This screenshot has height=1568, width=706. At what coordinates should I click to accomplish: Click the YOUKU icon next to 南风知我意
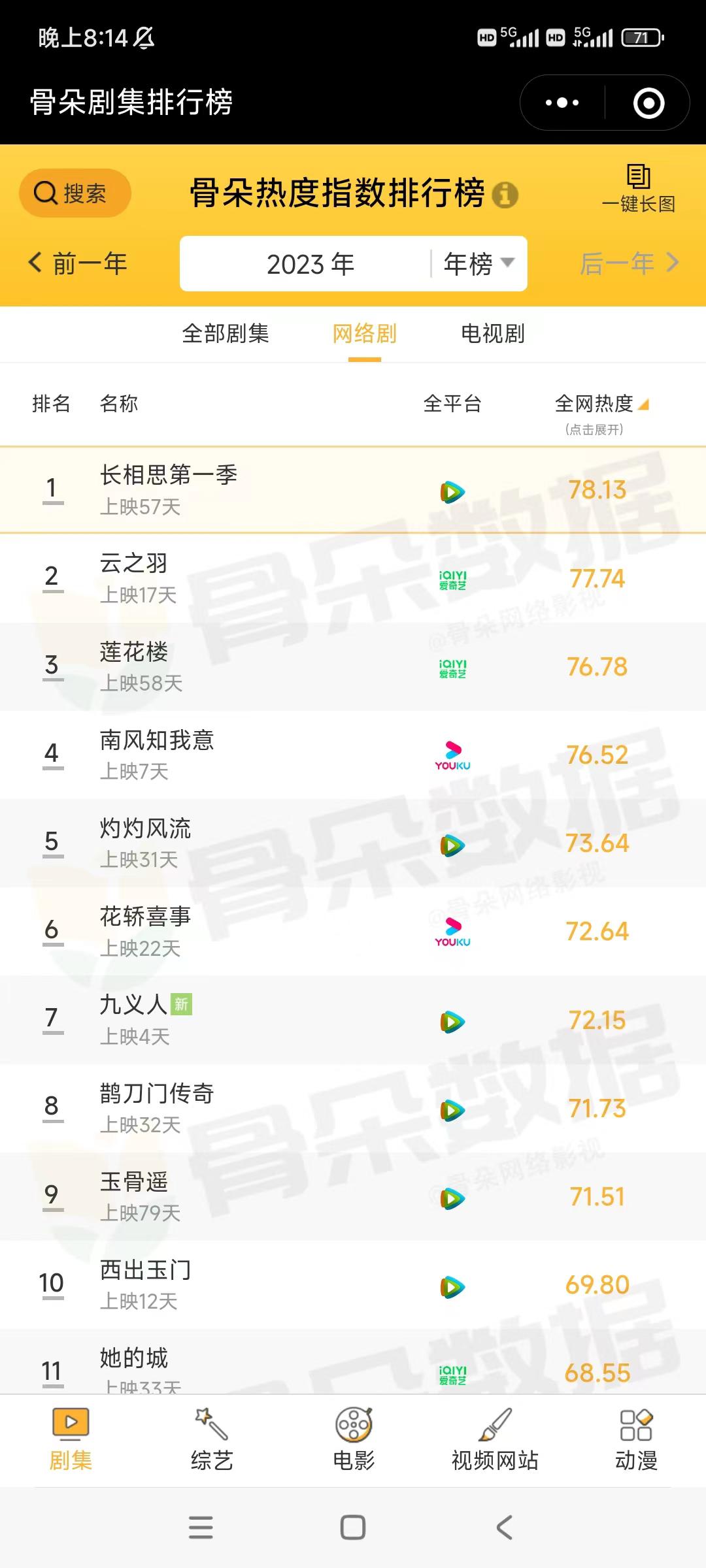tap(452, 755)
